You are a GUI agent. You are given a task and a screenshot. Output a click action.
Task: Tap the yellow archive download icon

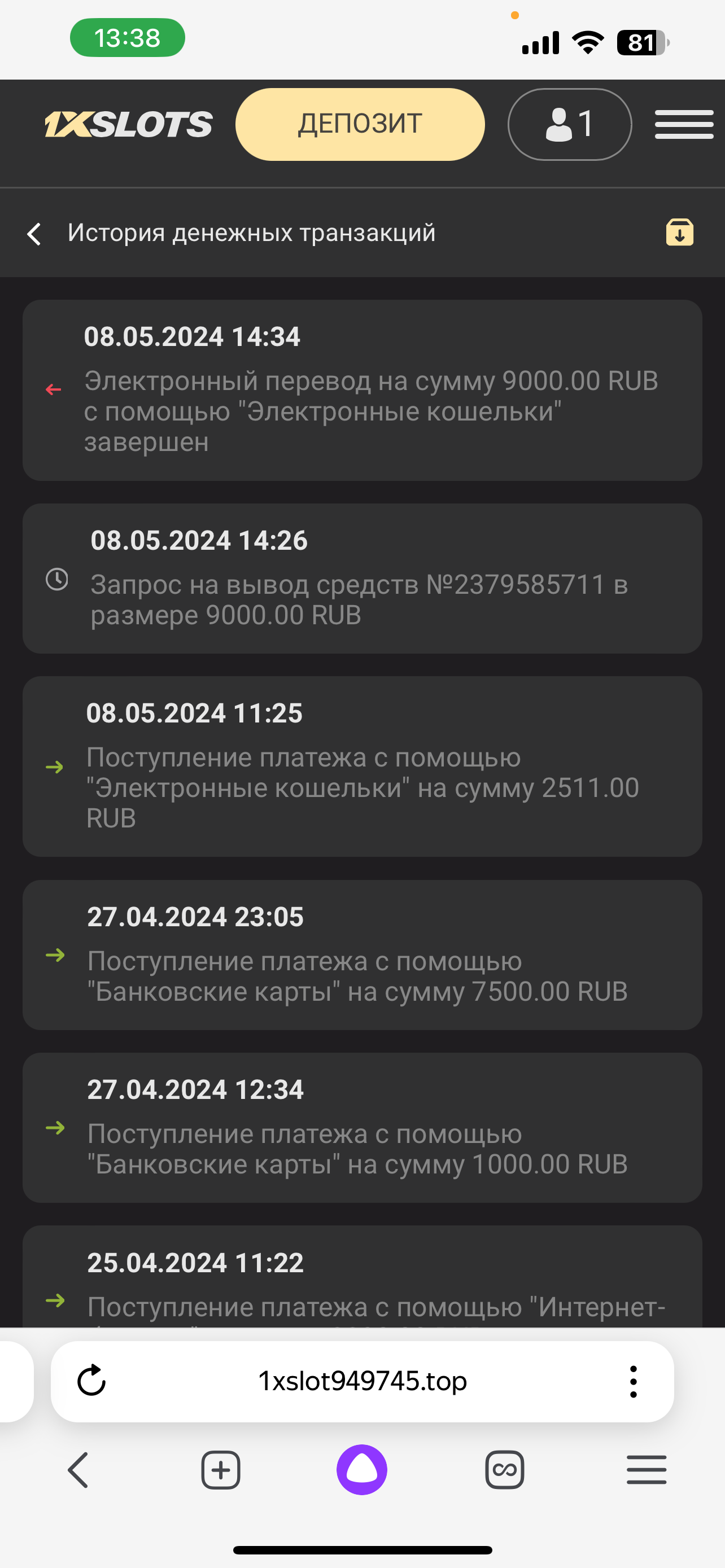pos(679,233)
